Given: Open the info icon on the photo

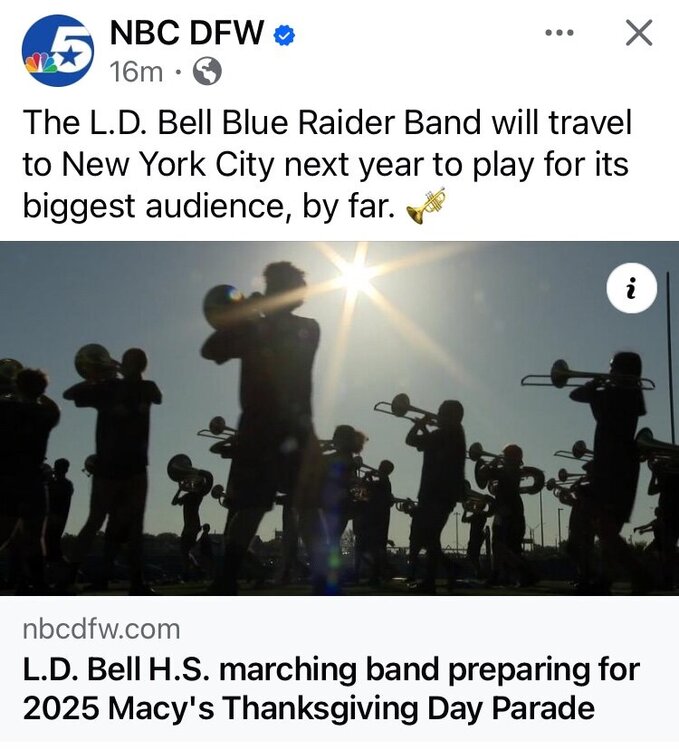Looking at the screenshot, I should point(631,290).
